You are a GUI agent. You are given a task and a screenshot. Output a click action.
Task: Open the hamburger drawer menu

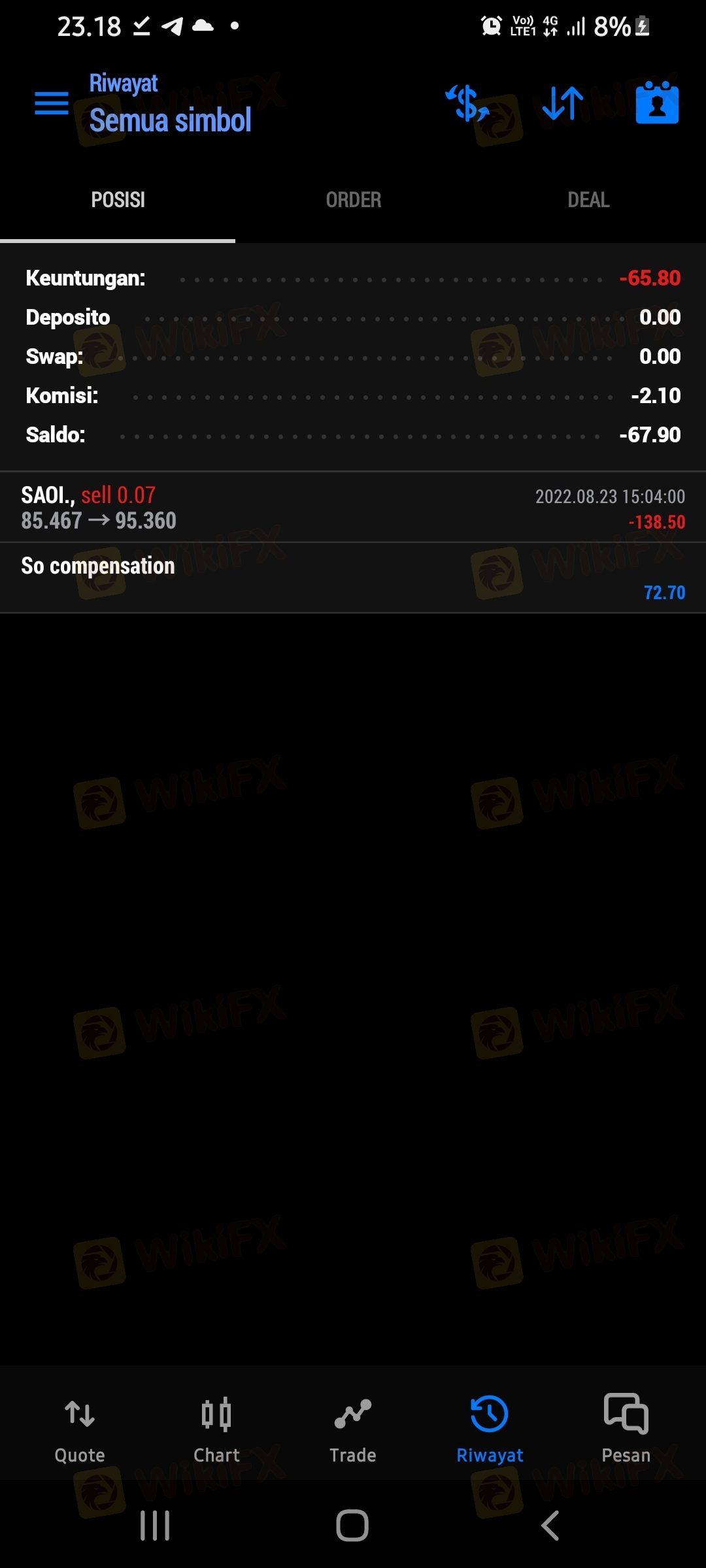point(52,103)
